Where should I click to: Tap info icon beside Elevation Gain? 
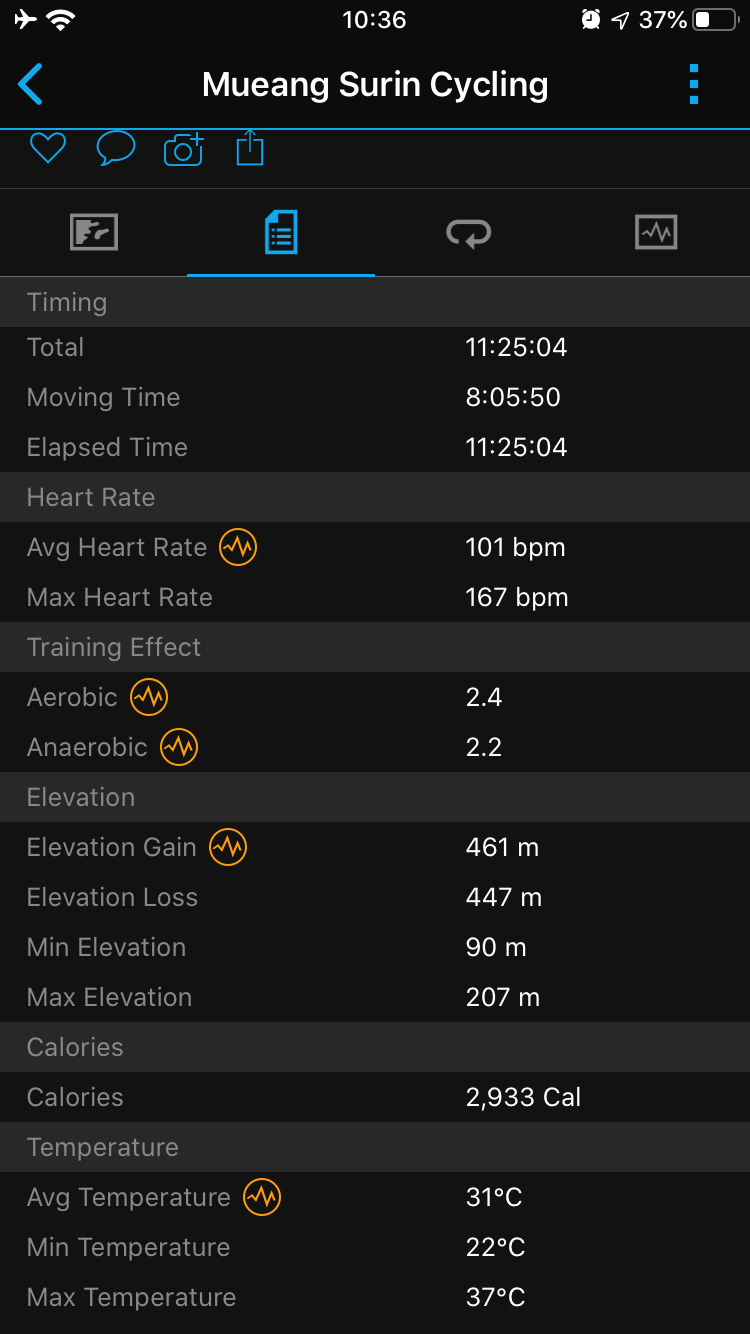[228, 847]
